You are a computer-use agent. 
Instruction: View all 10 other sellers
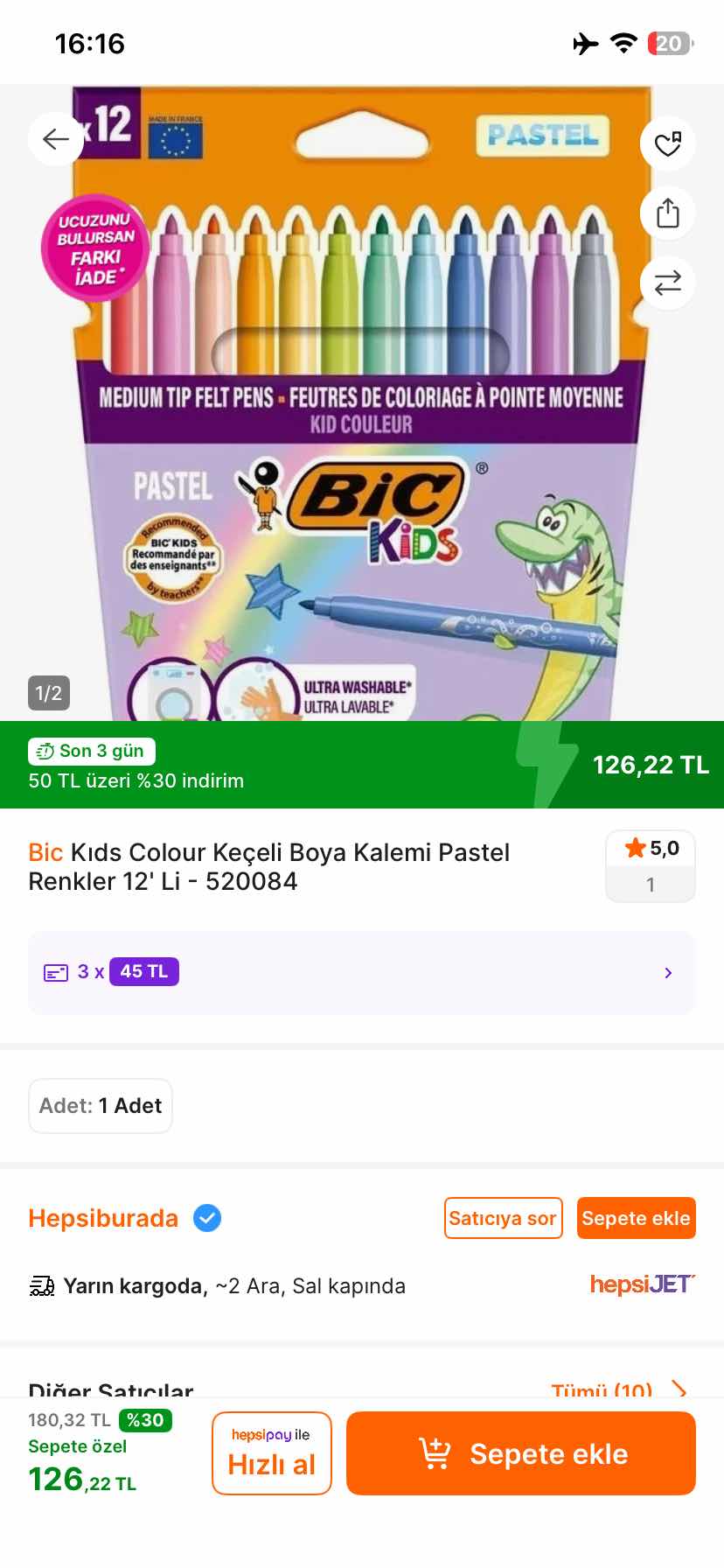point(617,1389)
